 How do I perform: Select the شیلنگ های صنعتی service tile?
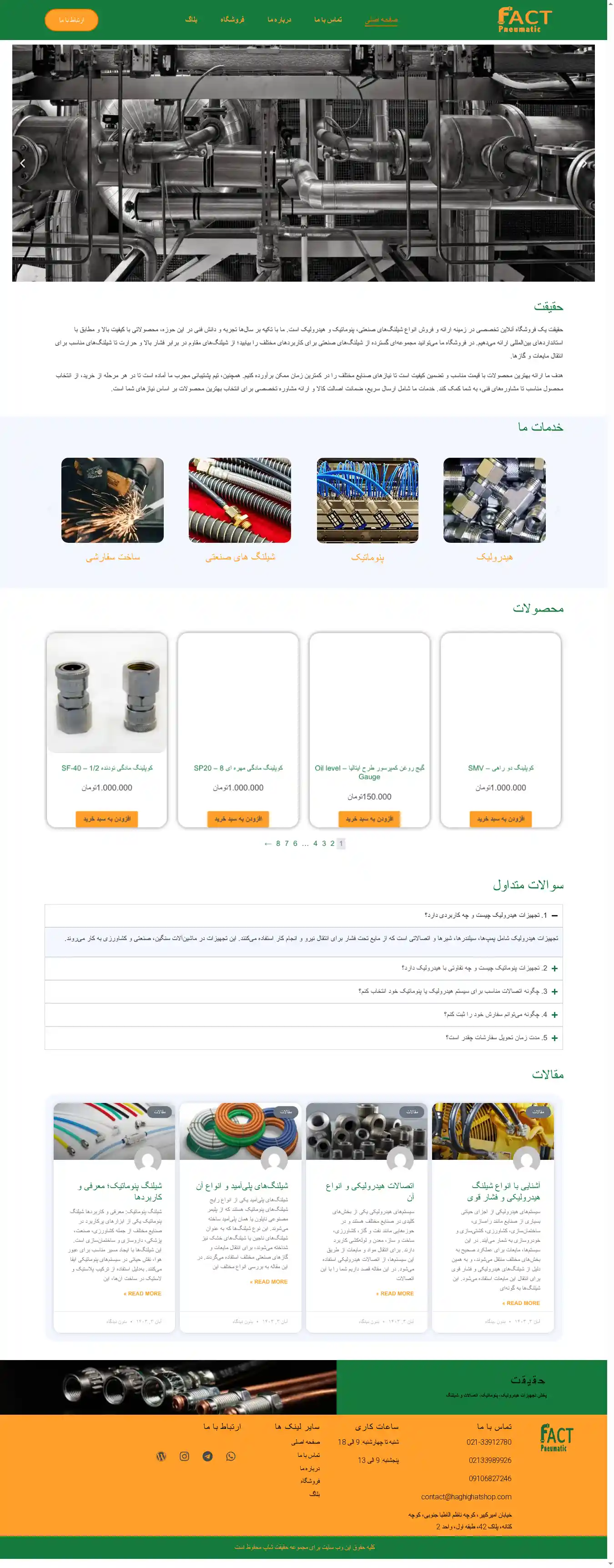click(x=240, y=501)
